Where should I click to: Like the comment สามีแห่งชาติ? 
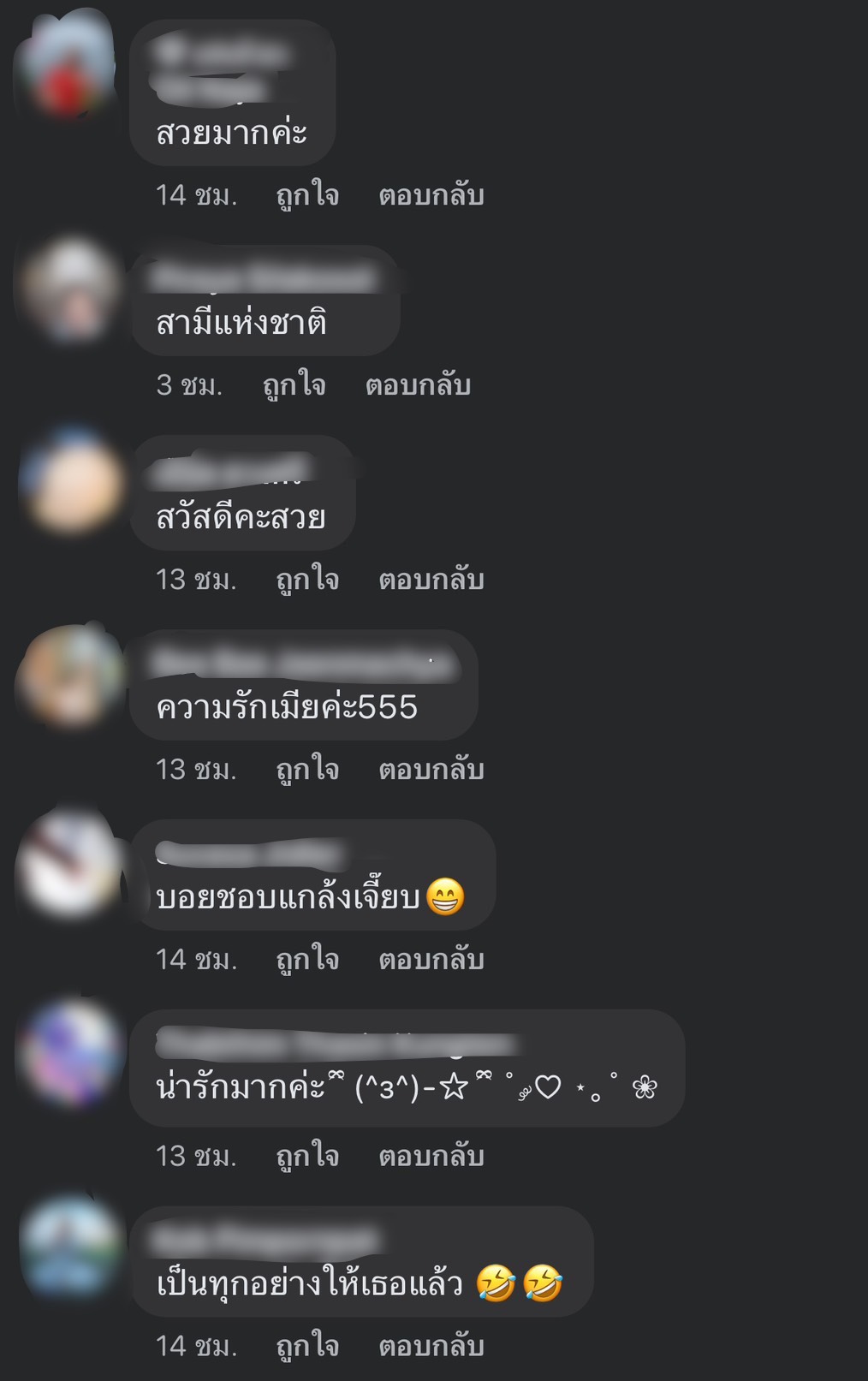point(294,386)
